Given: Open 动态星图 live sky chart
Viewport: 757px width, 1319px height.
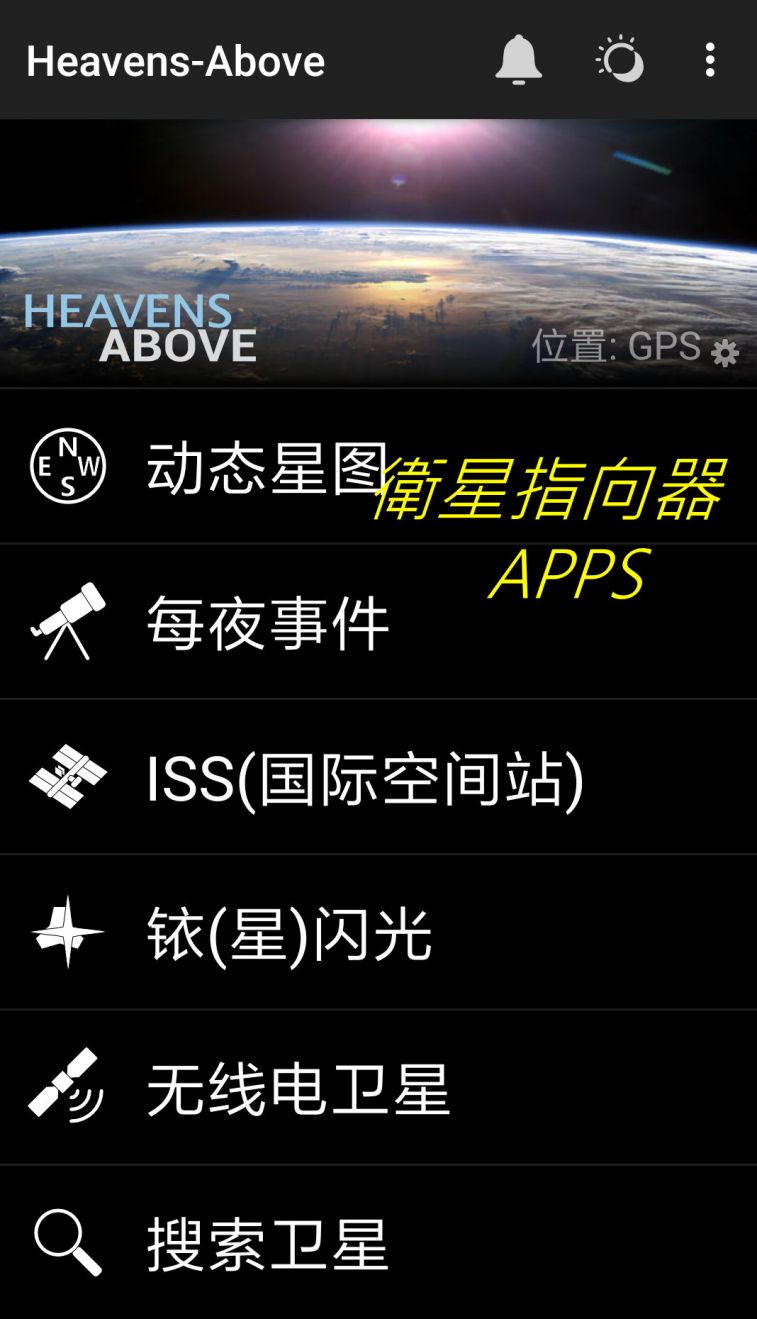Looking at the screenshot, I should pos(266,467).
